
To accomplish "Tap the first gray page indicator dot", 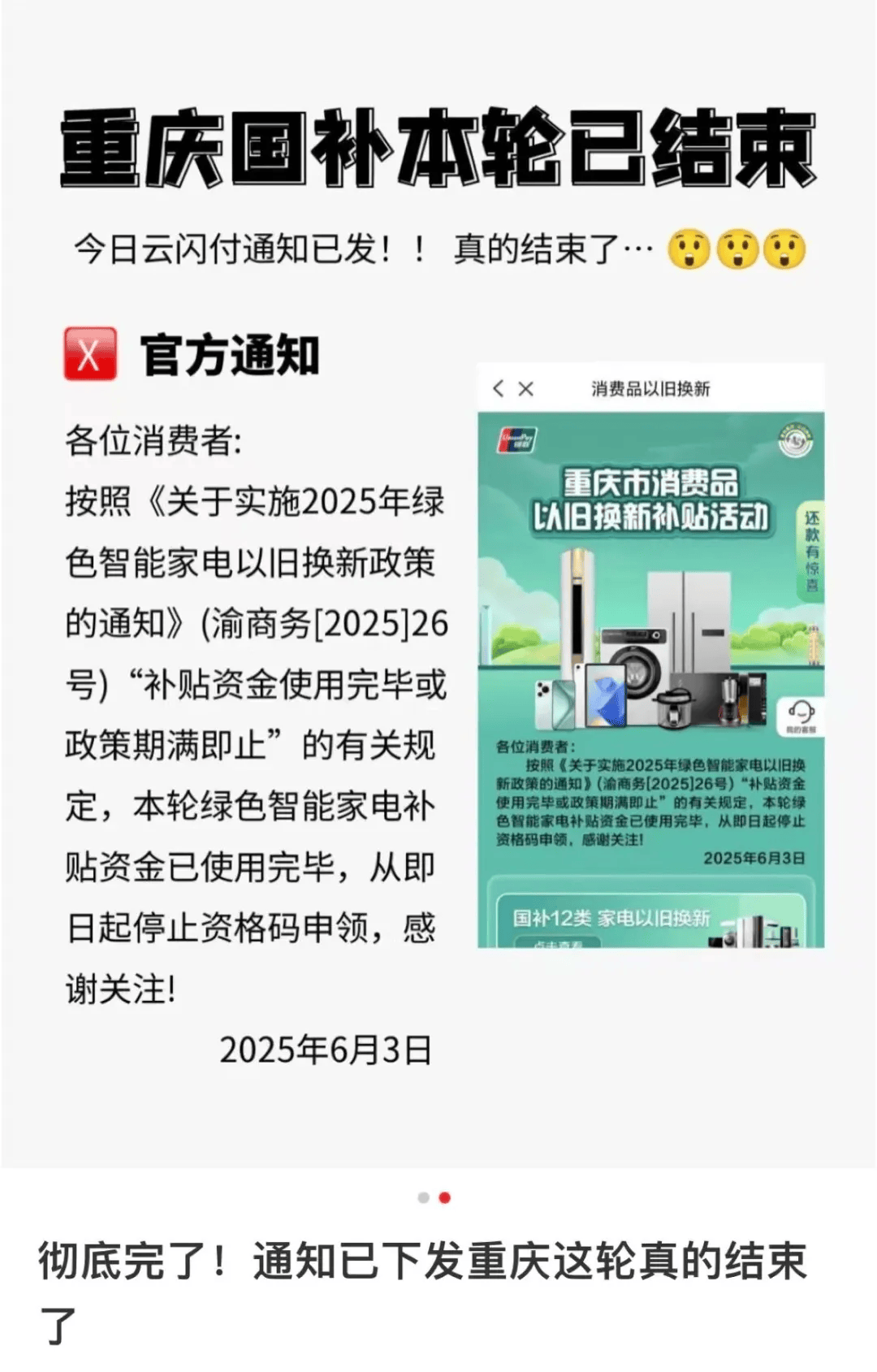I will point(423,1197).
